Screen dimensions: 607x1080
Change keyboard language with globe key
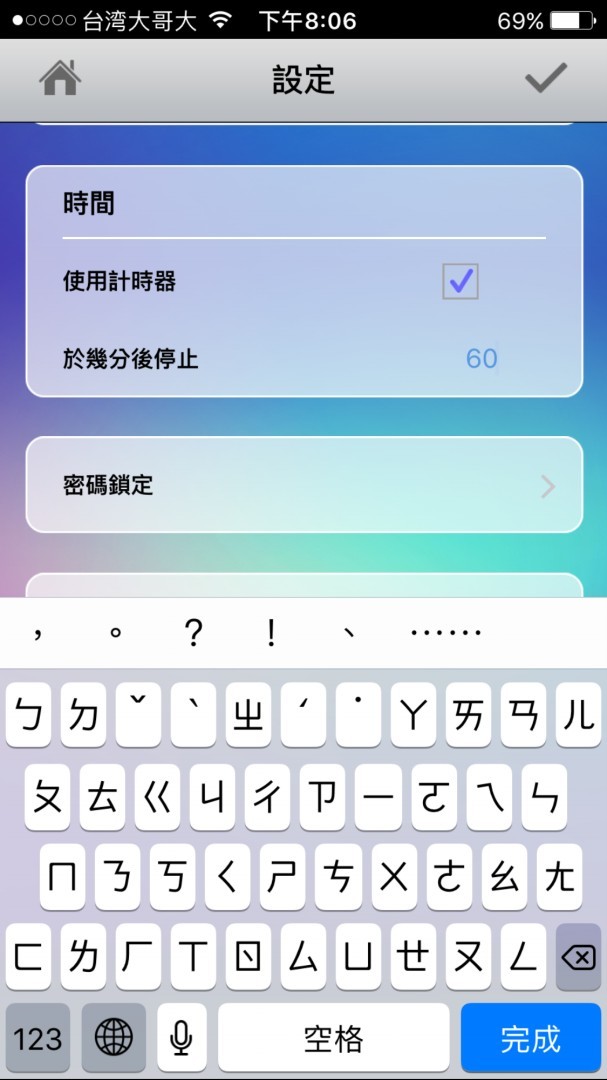tap(113, 1039)
